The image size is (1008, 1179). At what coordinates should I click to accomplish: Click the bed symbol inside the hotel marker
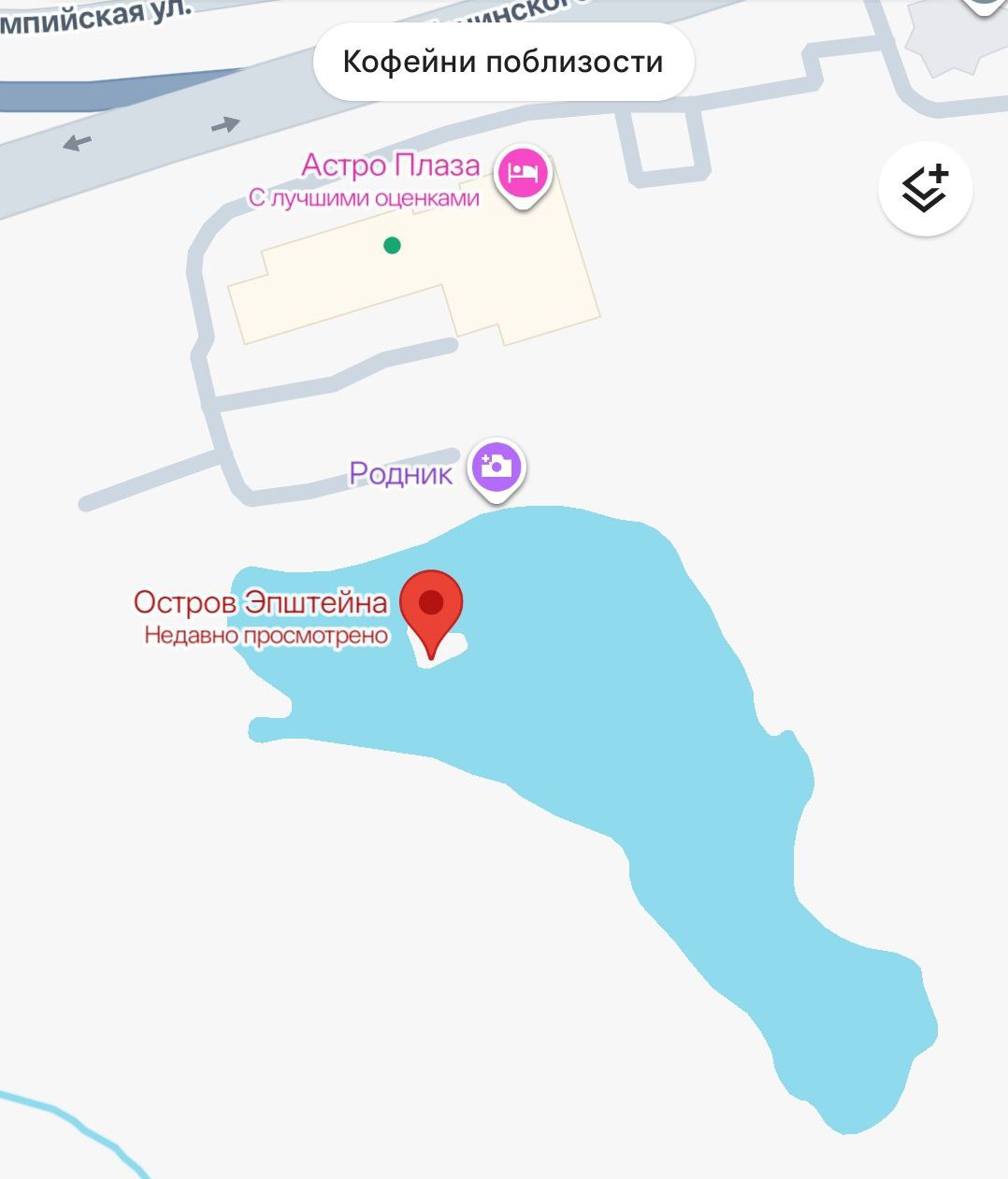525,171
